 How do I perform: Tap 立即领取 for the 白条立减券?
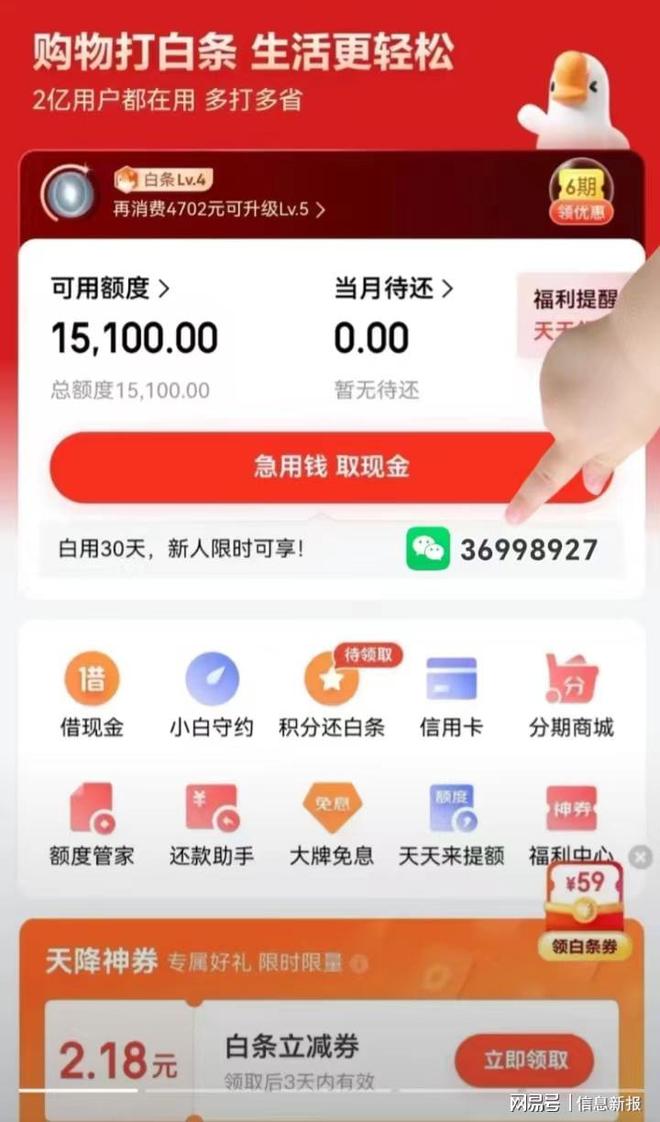[x=524, y=1061]
